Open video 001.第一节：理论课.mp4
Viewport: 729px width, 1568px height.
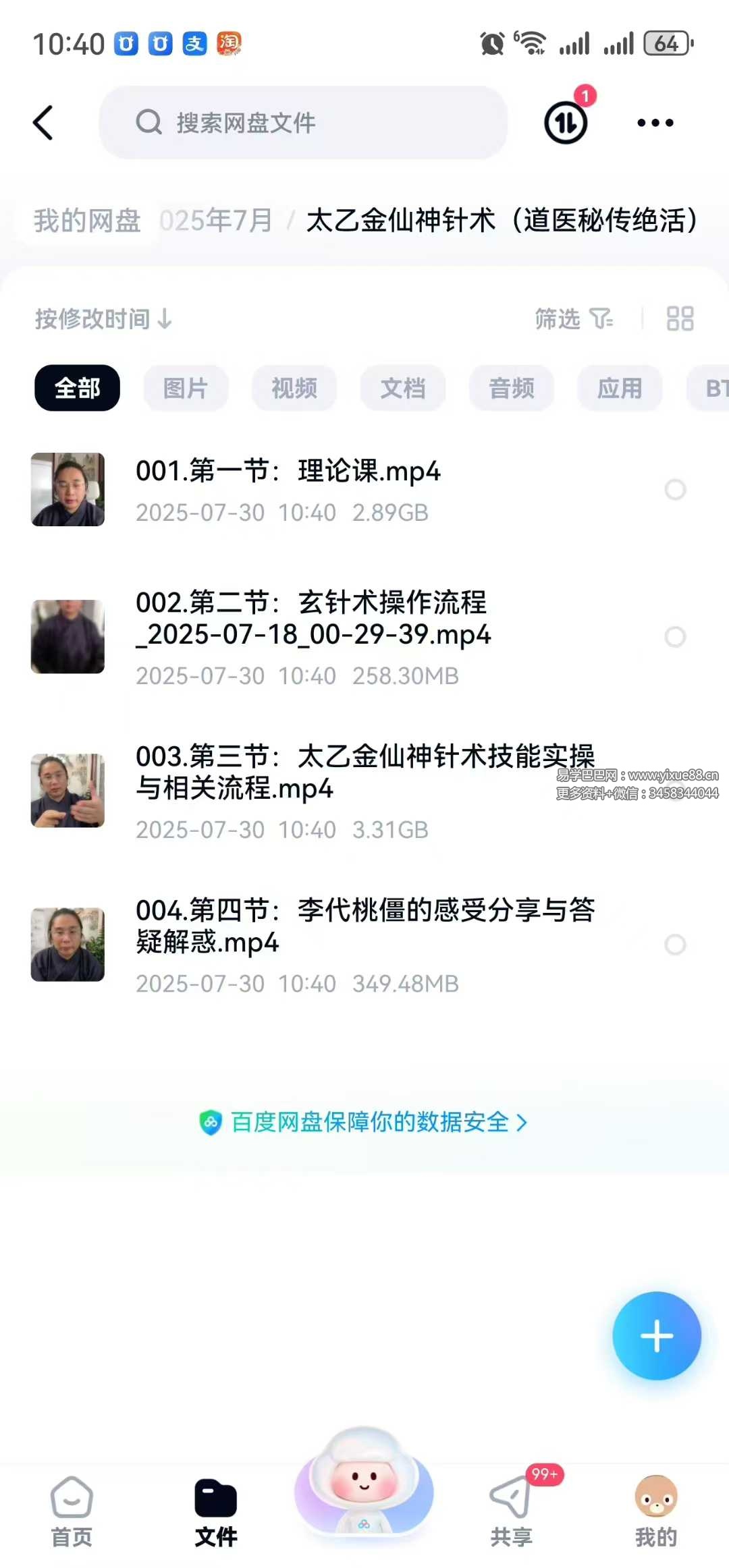[x=288, y=472]
